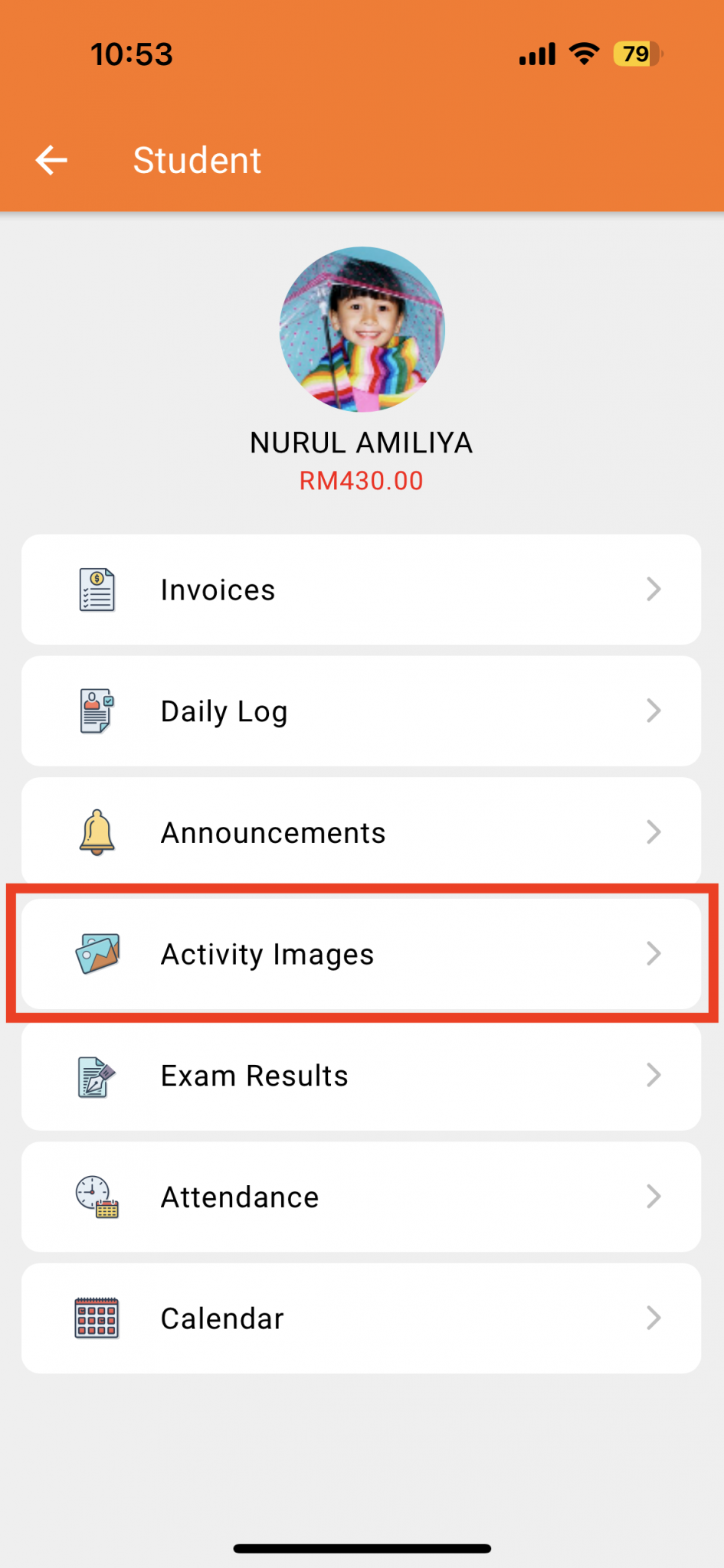
Task: Check Exam Results
Action: click(x=361, y=1076)
